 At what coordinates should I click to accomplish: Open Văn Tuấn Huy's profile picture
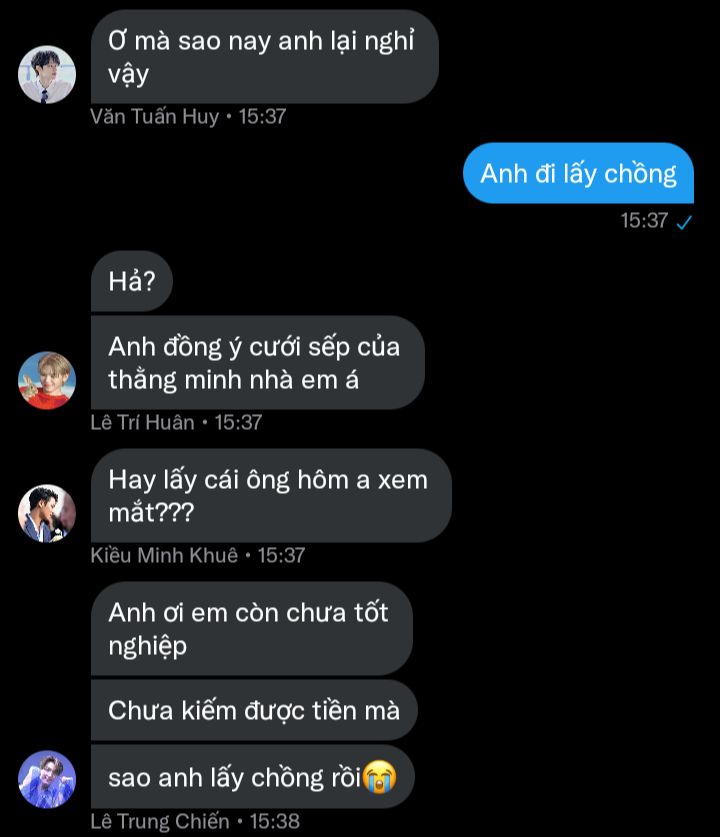coord(47,75)
